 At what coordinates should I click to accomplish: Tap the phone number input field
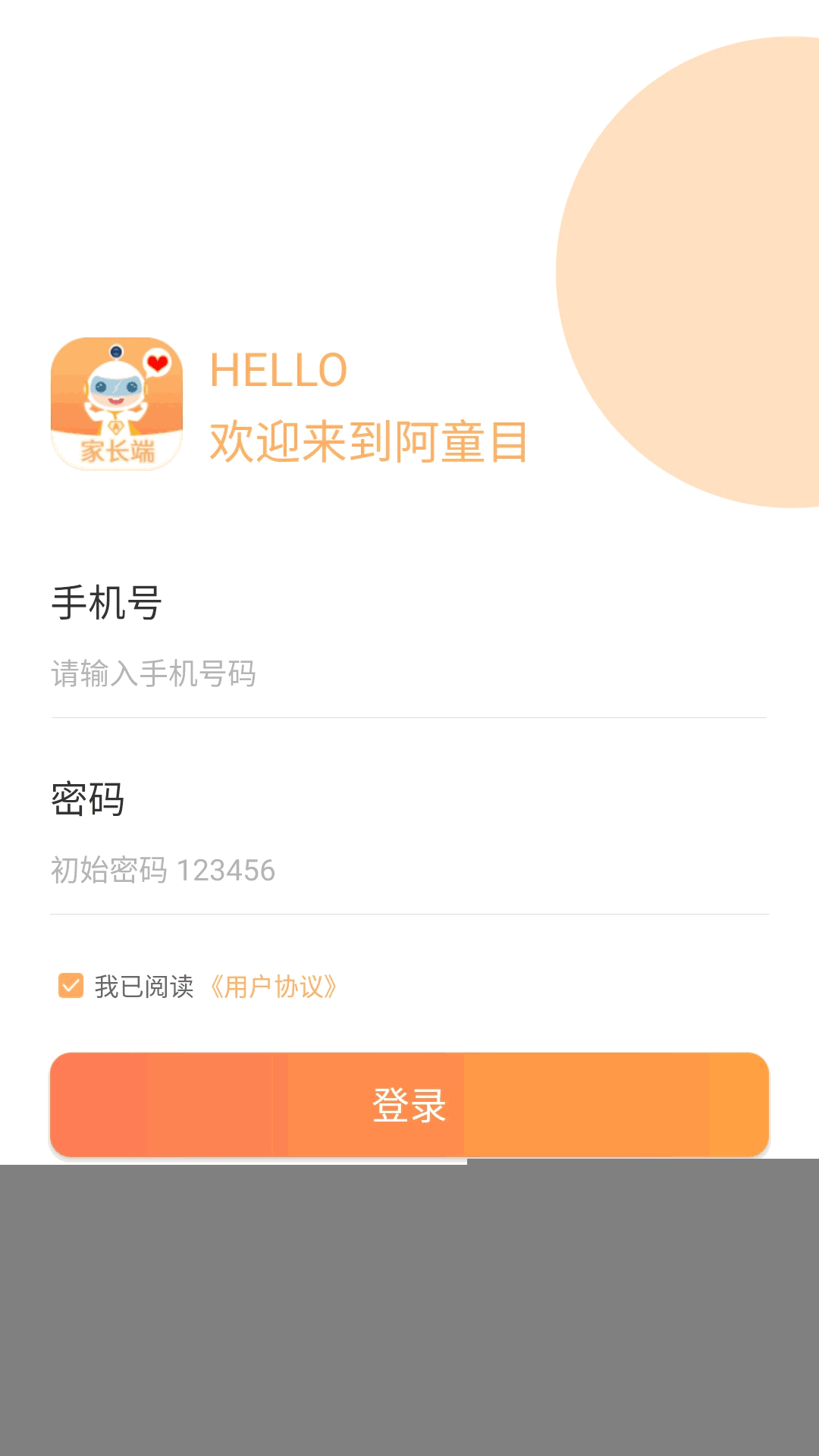pos(409,673)
